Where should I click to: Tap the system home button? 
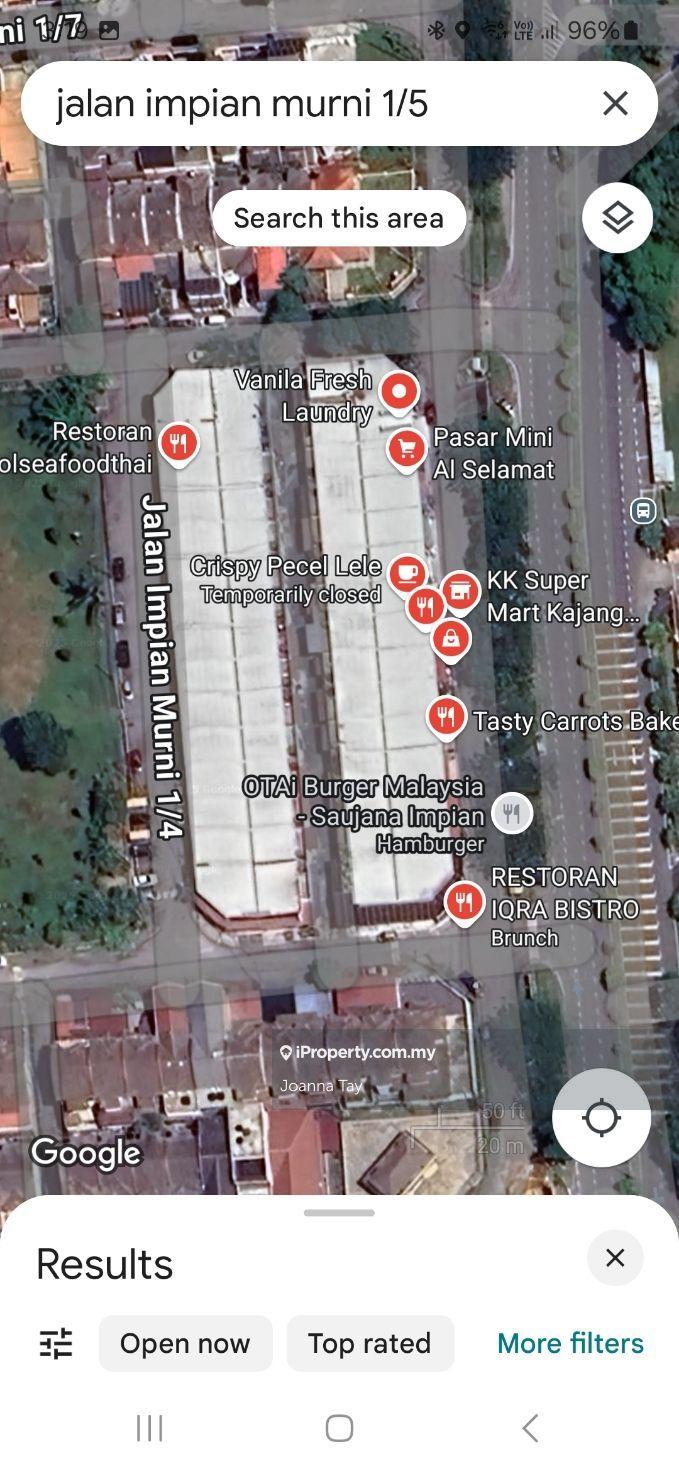(339, 1428)
